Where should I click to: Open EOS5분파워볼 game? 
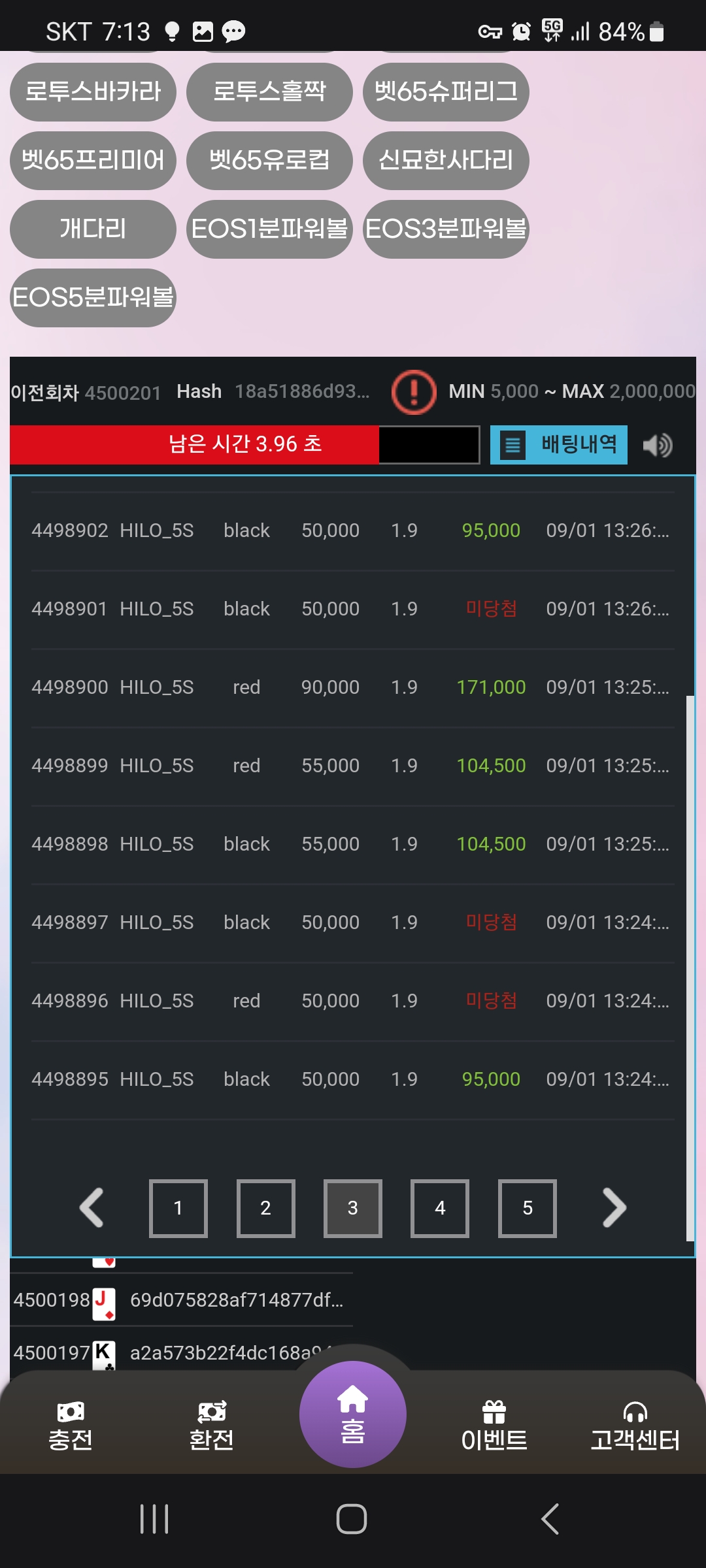click(x=93, y=298)
